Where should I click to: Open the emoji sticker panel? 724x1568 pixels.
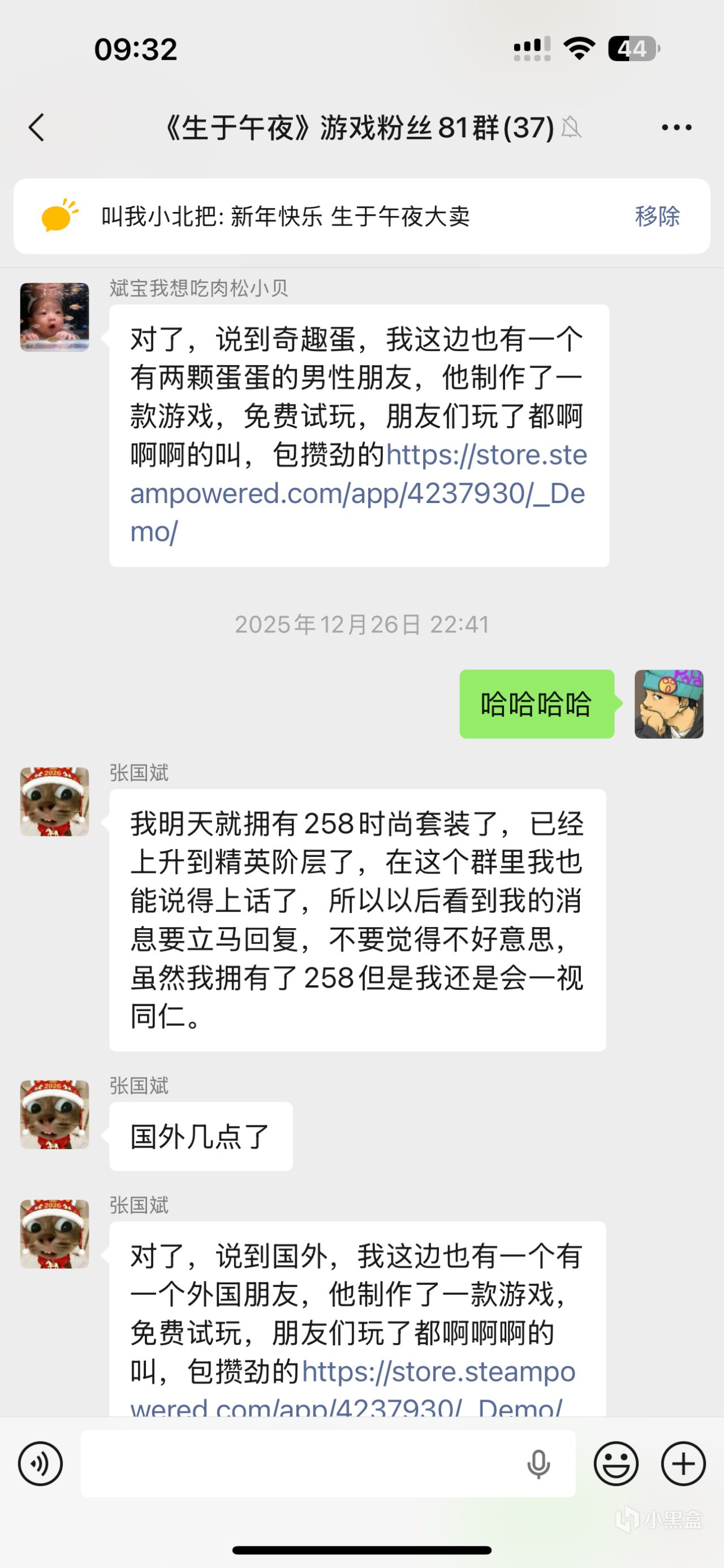616,1463
